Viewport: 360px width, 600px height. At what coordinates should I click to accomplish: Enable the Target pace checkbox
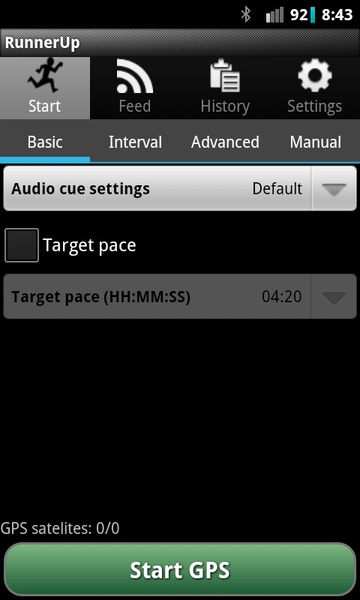click(x=22, y=245)
